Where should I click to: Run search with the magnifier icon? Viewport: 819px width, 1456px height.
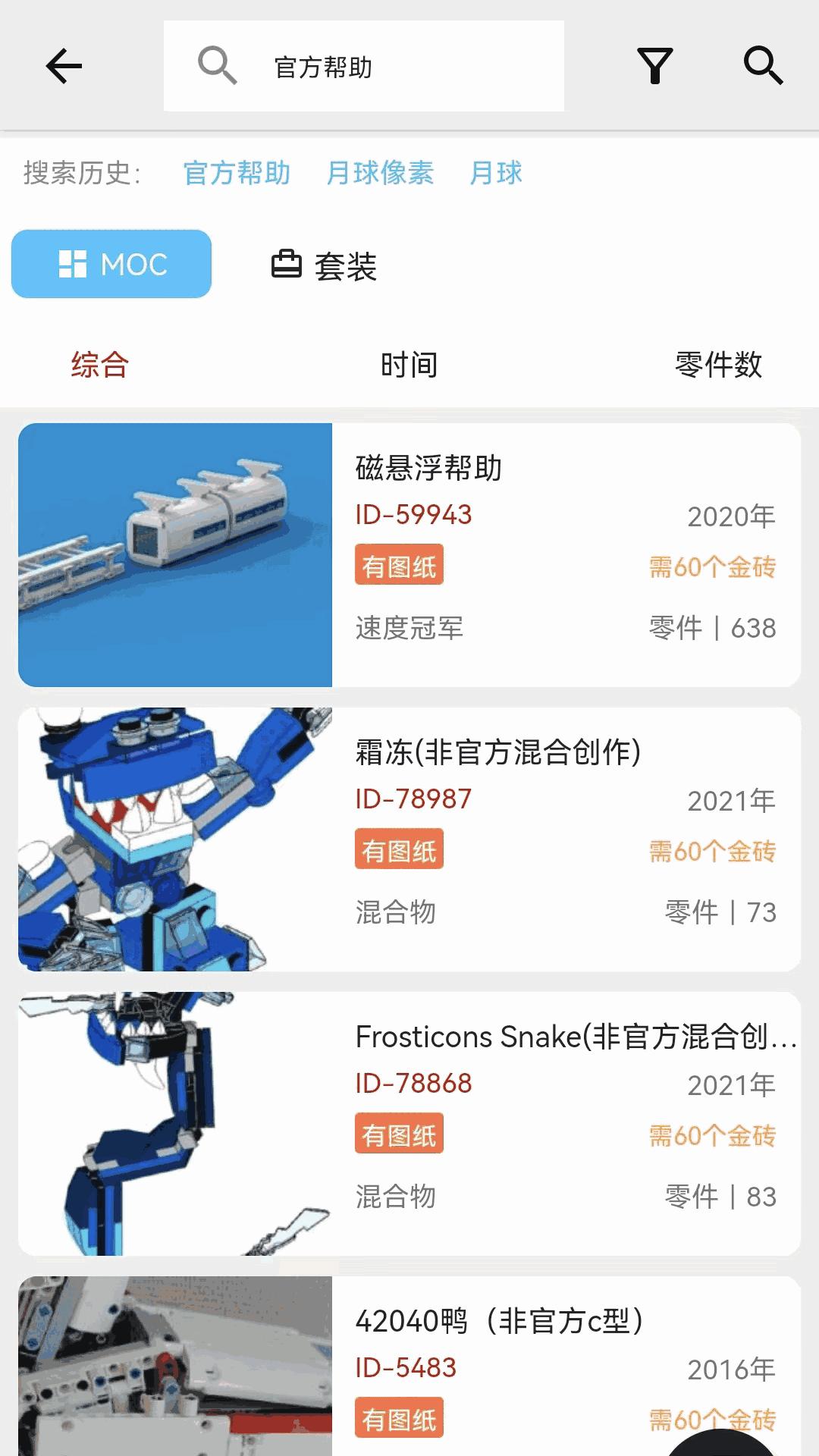(x=762, y=67)
